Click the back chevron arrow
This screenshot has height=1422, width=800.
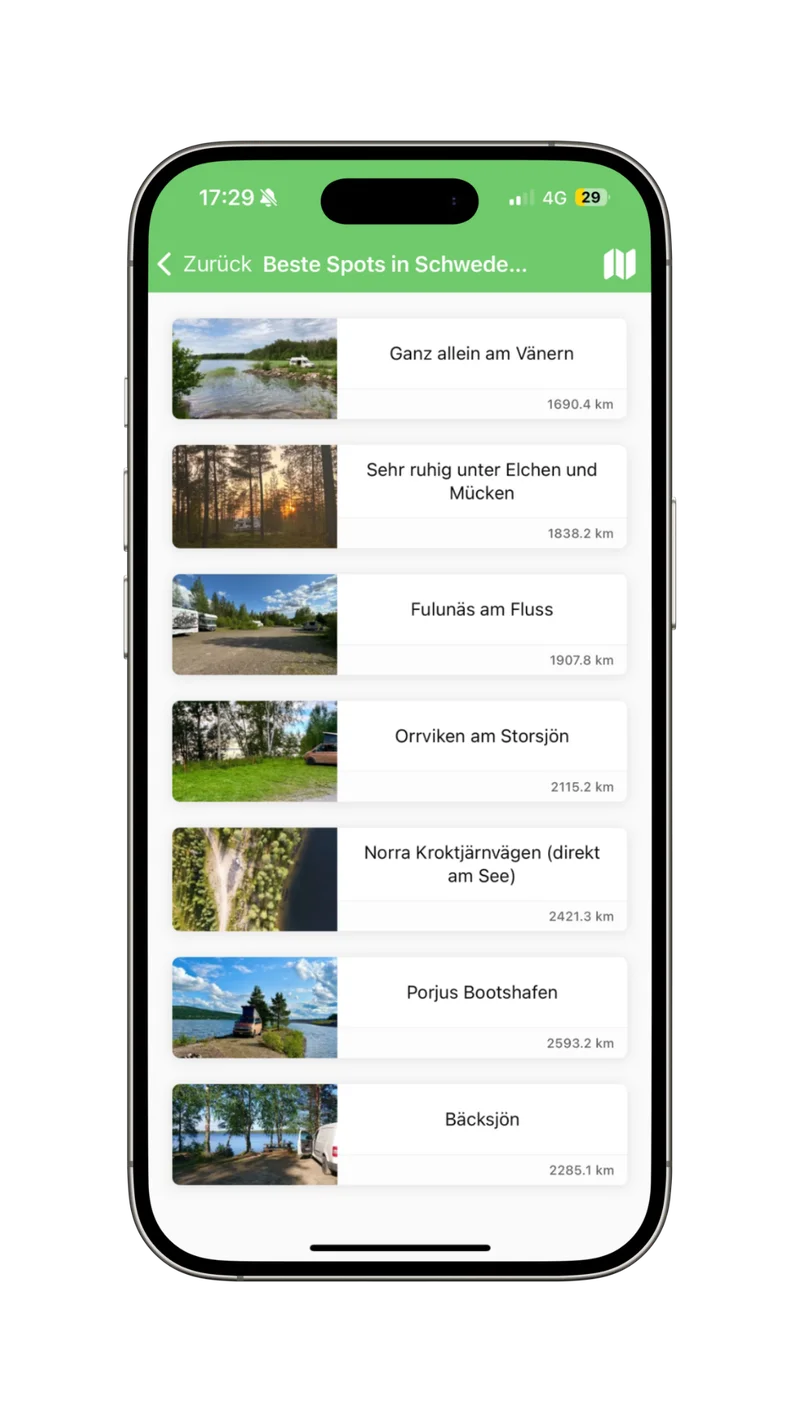164,263
